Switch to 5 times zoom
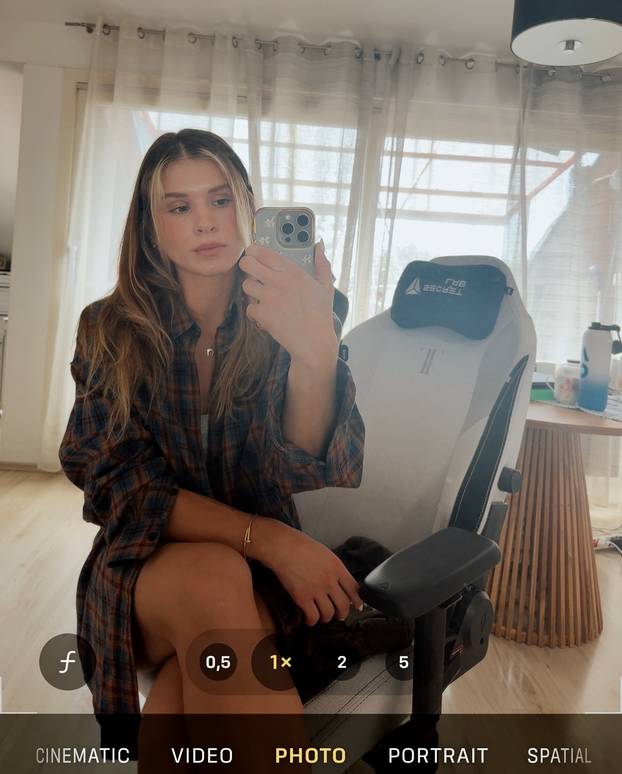This screenshot has height=774, width=622. click(x=403, y=662)
